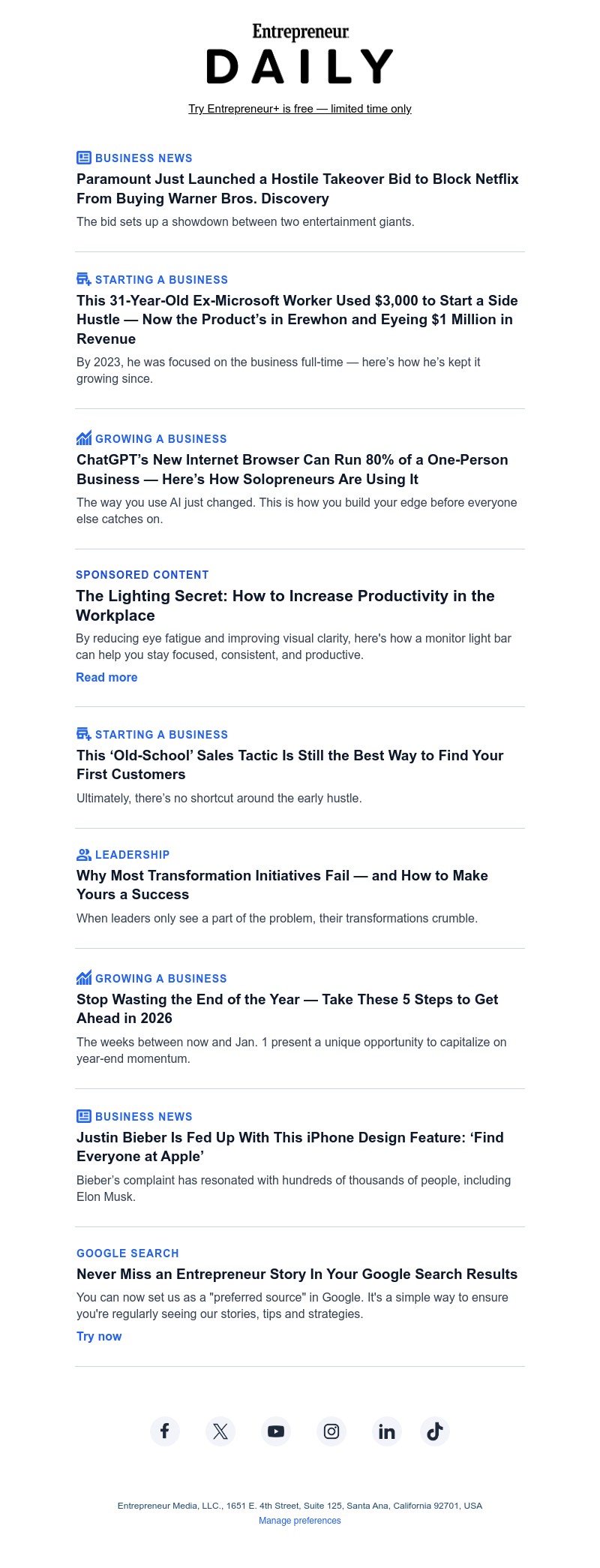
Task: Click the Leadership people icon
Action: [x=83, y=853]
